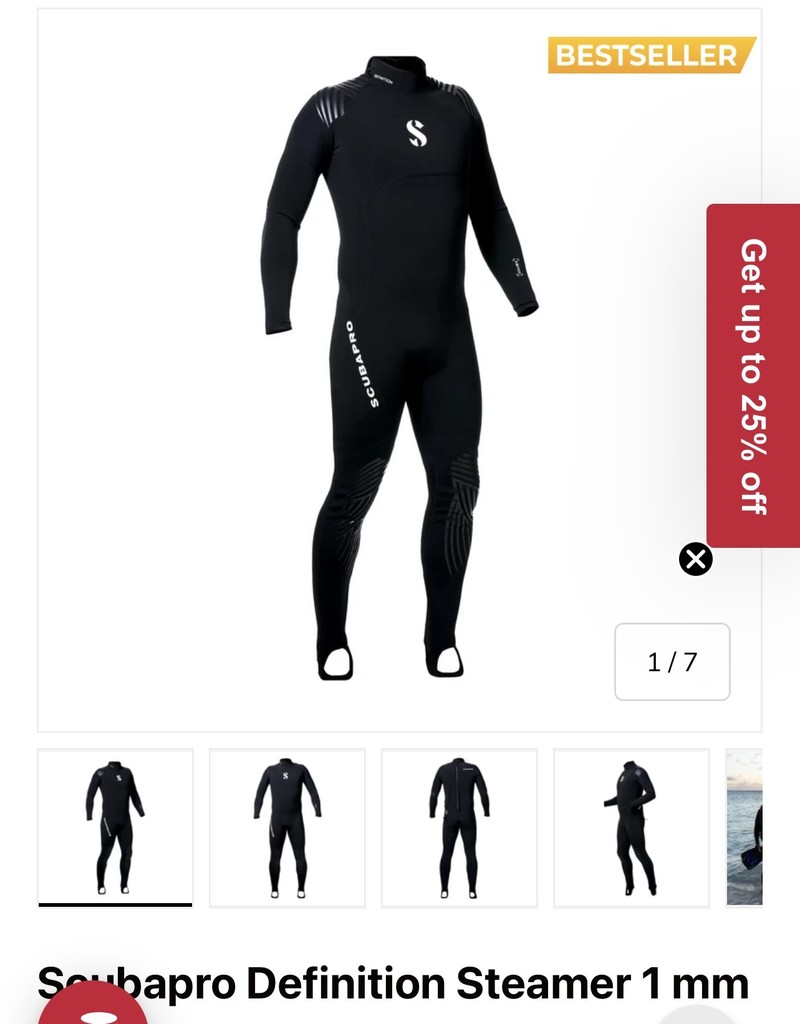Viewport: 800px width, 1024px height.
Task: Show the back view thumbnail with zipper
Action: pos(459,827)
